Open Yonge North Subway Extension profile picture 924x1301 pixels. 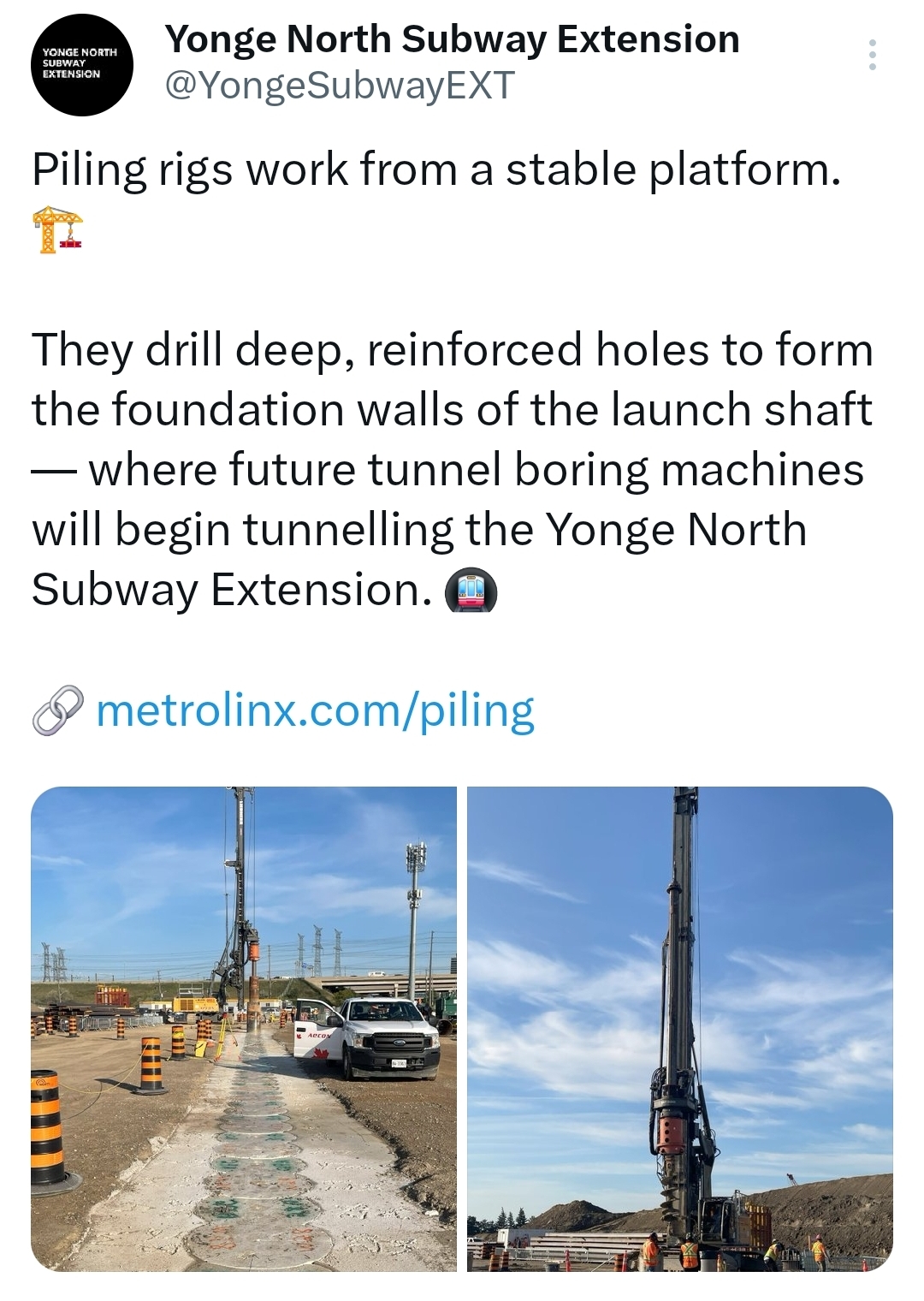(83, 64)
